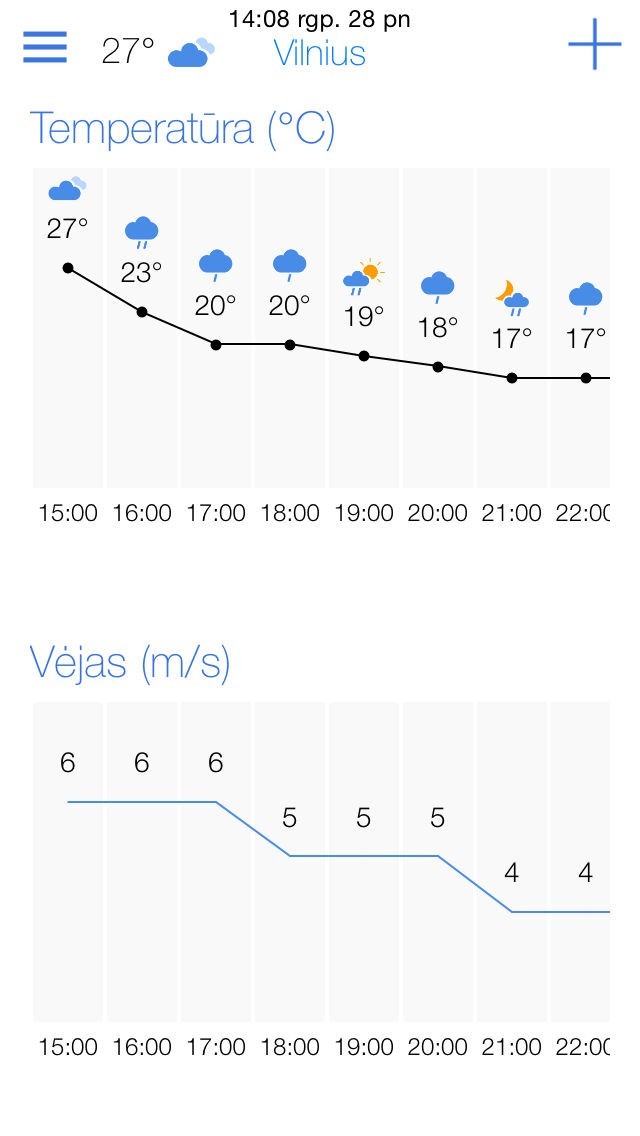Open the Vilnius city selector

coord(320,53)
